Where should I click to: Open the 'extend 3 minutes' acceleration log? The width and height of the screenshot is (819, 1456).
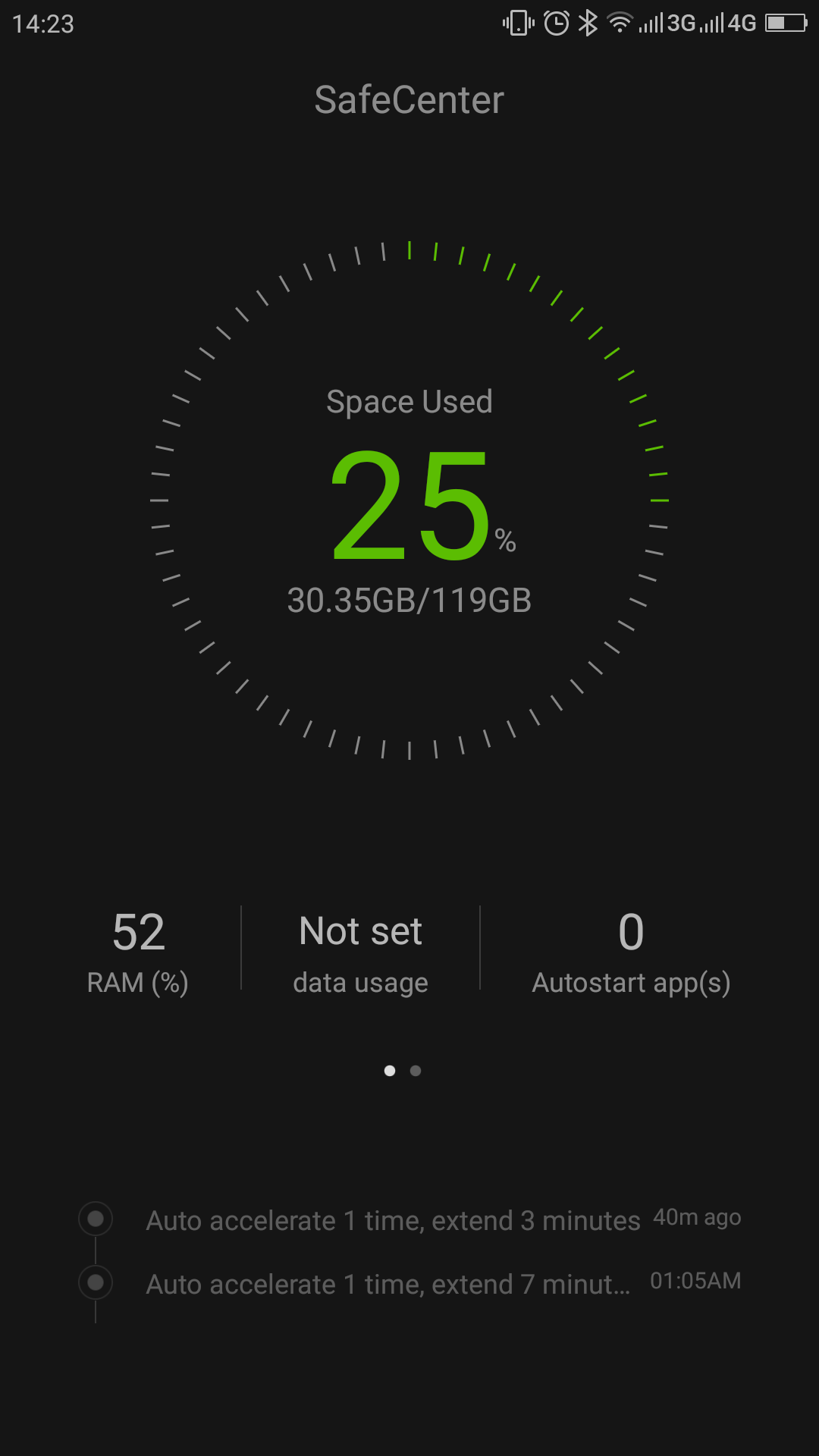tap(409, 1219)
